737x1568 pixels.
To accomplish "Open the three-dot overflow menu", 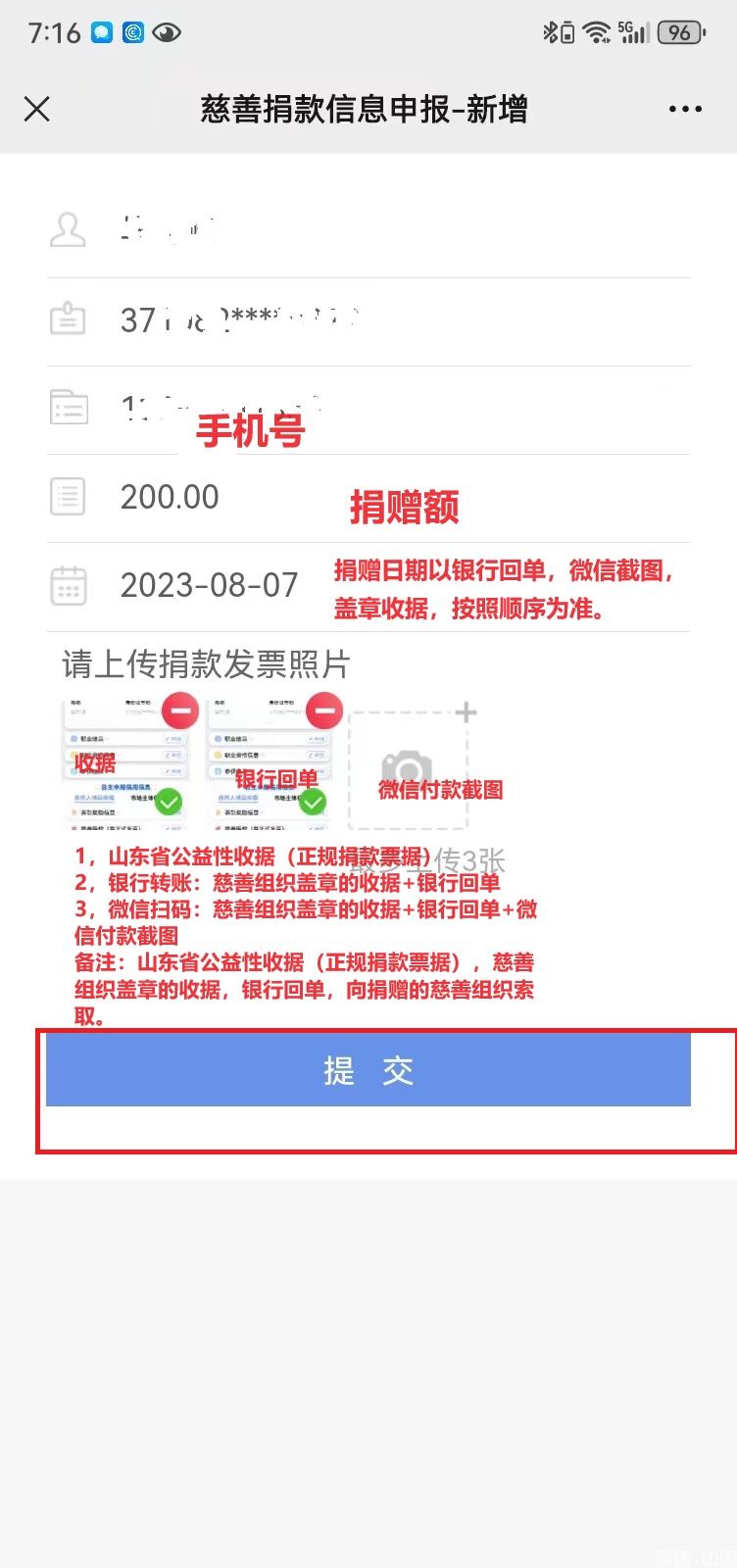I will (685, 109).
